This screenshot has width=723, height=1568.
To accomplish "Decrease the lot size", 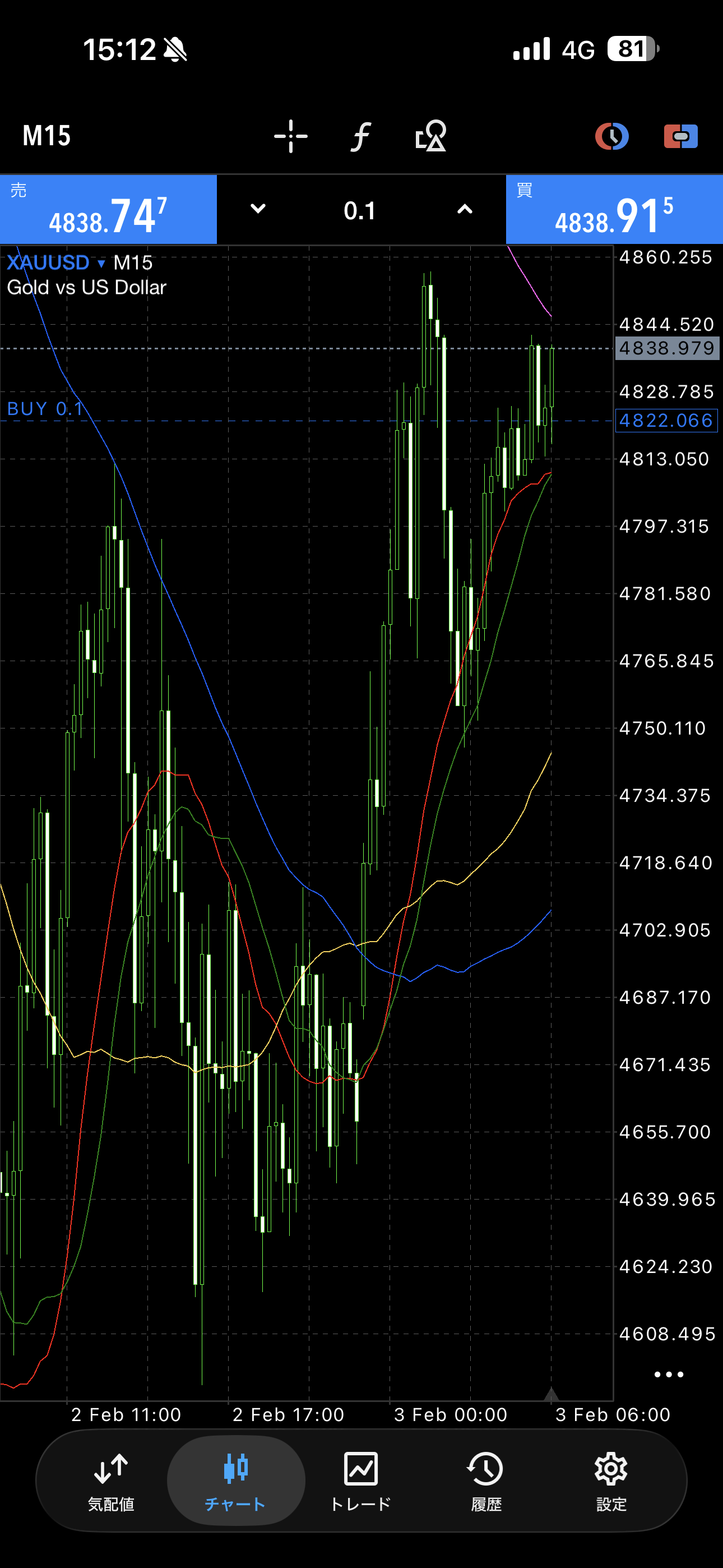I will pyautogui.click(x=258, y=209).
